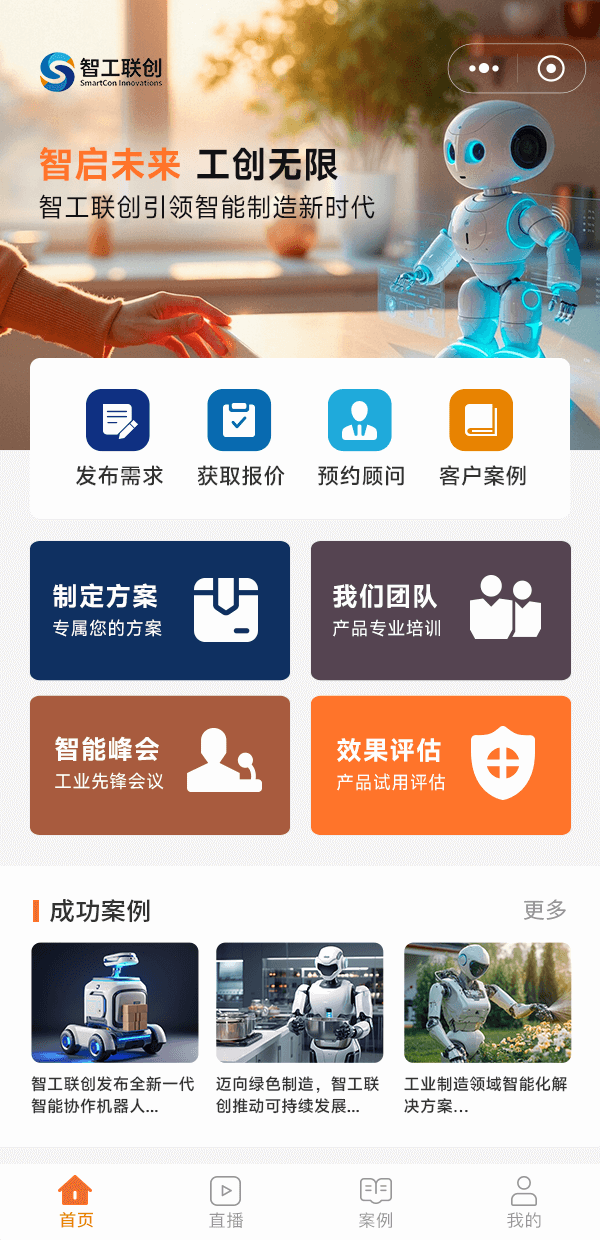The width and height of the screenshot is (600, 1240).
Task: Open 客户案例 shortcut
Action: 481,438
